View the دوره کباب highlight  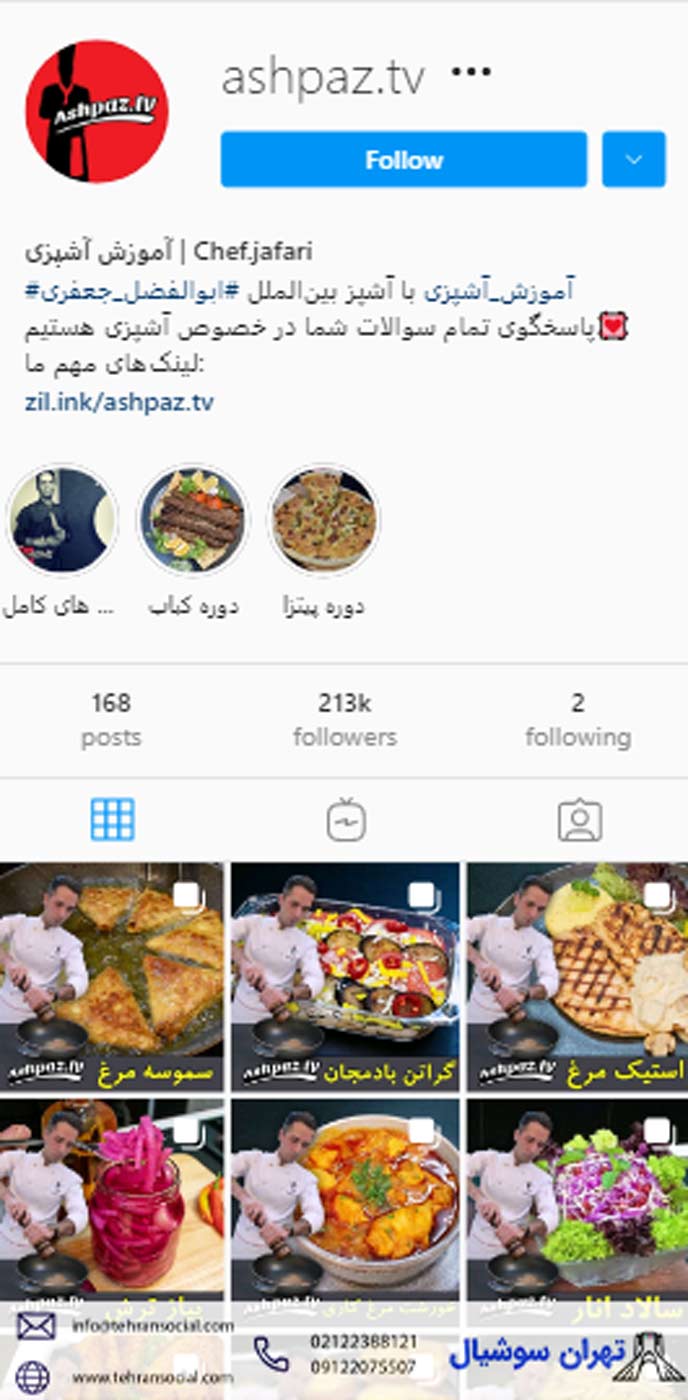pyautogui.click(x=192, y=519)
